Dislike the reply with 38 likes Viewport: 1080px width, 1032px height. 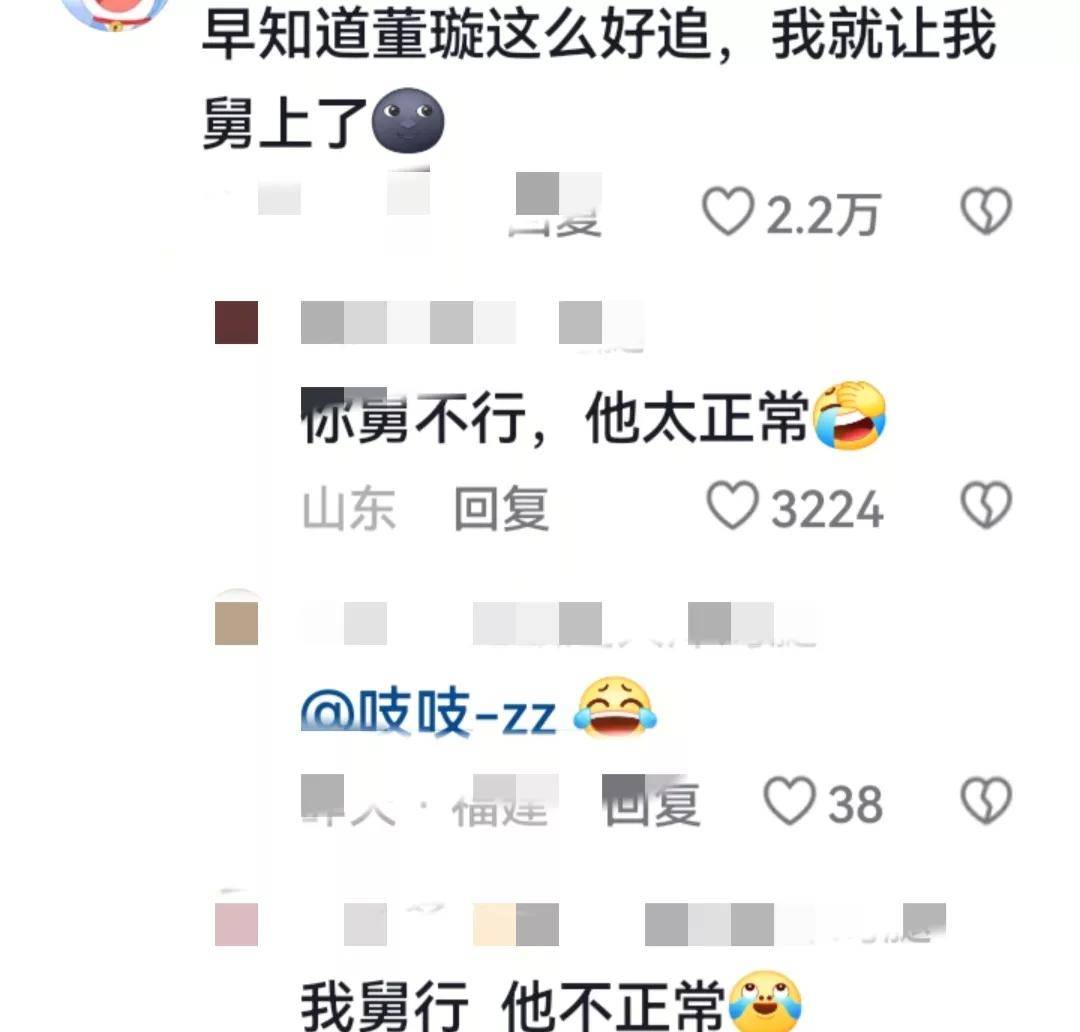click(986, 802)
